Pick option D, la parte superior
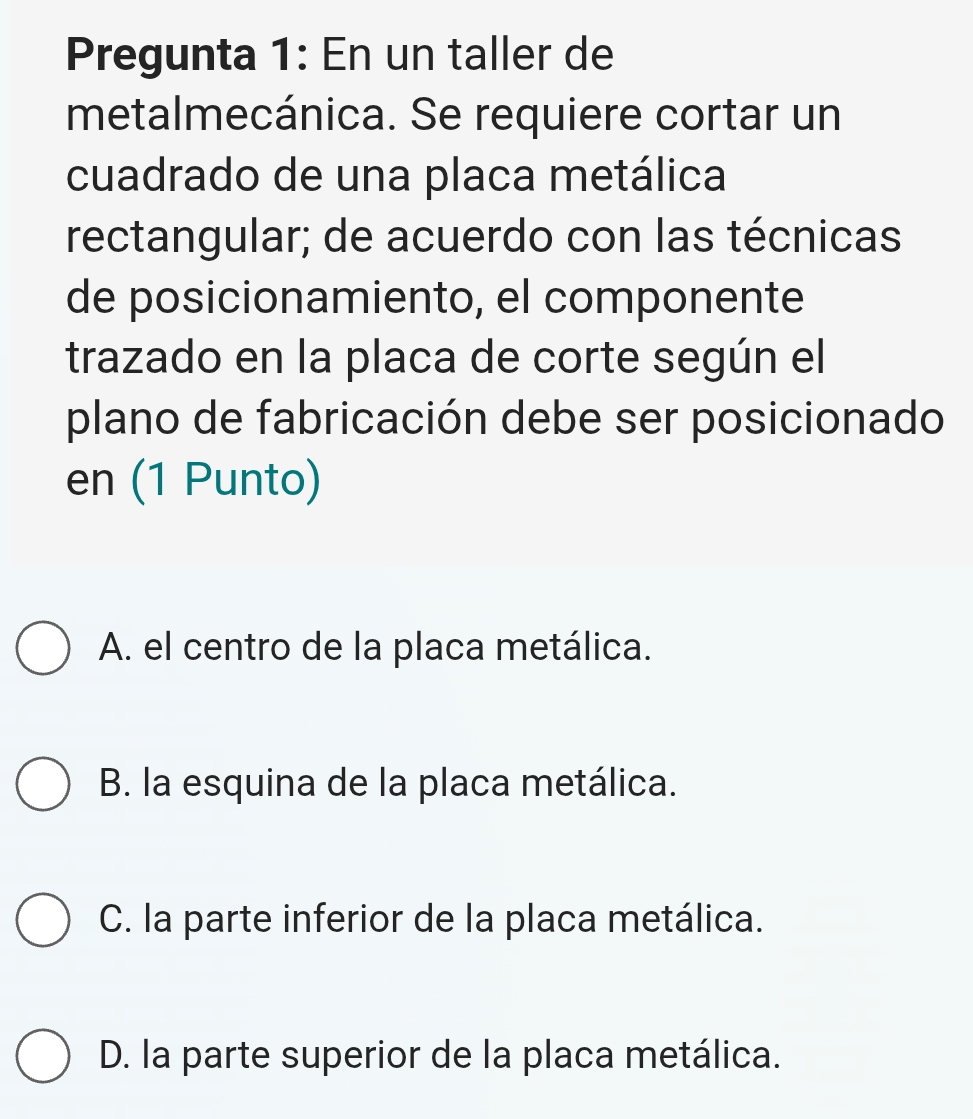The width and height of the screenshot is (973, 1119). tap(44, 1056)
